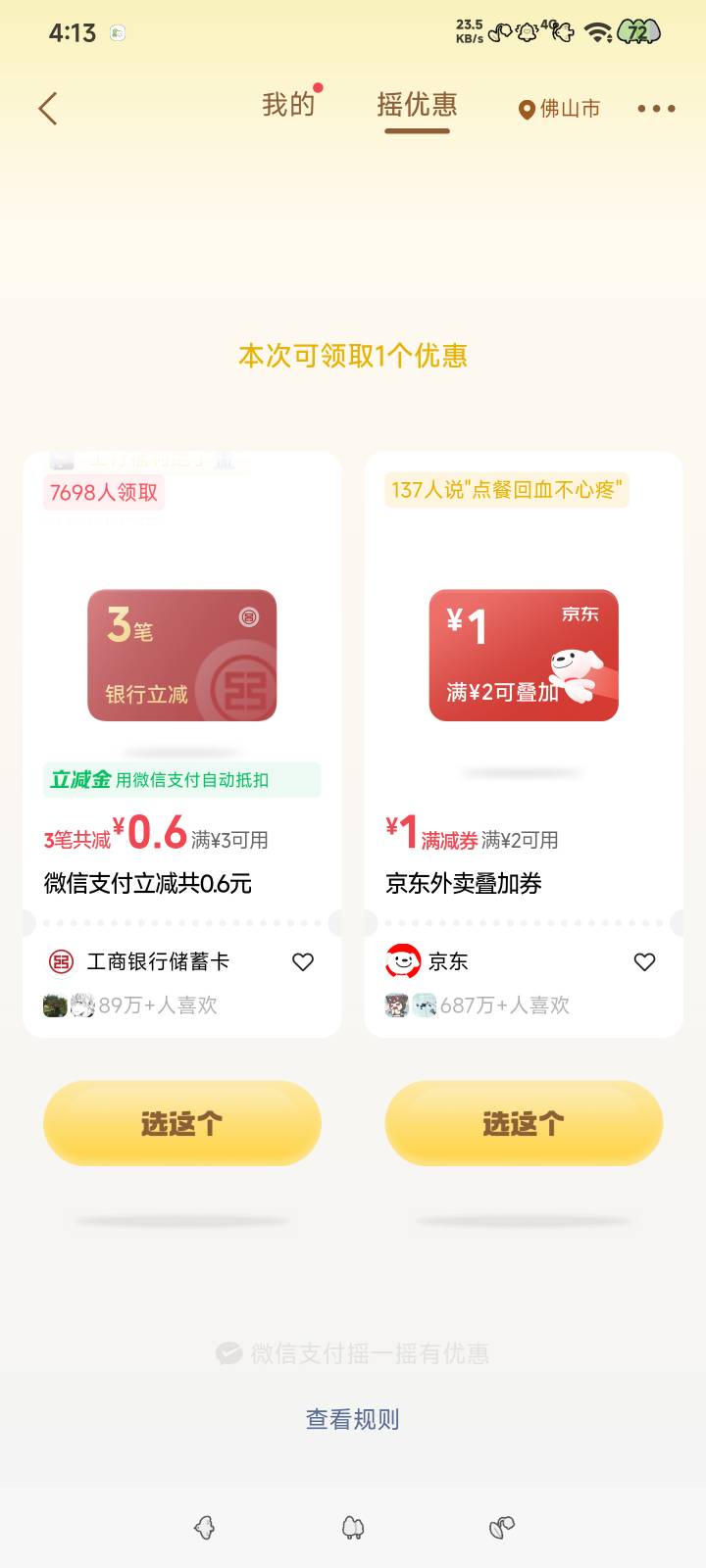This screenshot has width=706, height=1568.
Task: Tap the system home button
Action: [x=353, y=1527]
